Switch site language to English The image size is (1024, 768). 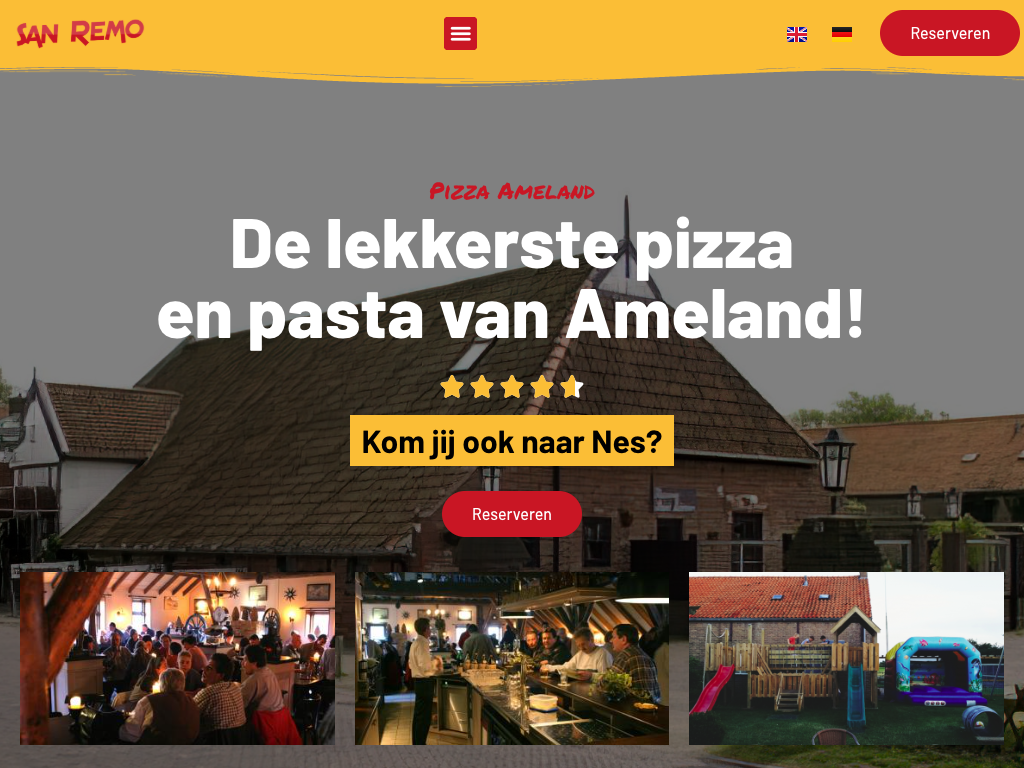(x=797, y=34)
